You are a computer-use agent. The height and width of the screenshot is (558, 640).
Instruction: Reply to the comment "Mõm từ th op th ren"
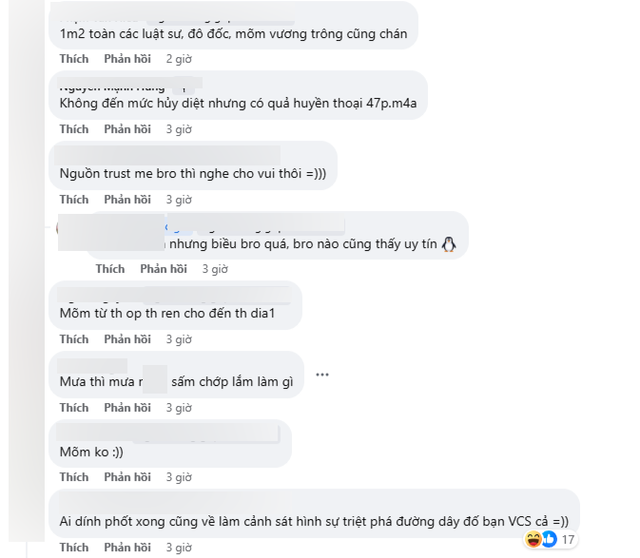[x=127, y=339]
